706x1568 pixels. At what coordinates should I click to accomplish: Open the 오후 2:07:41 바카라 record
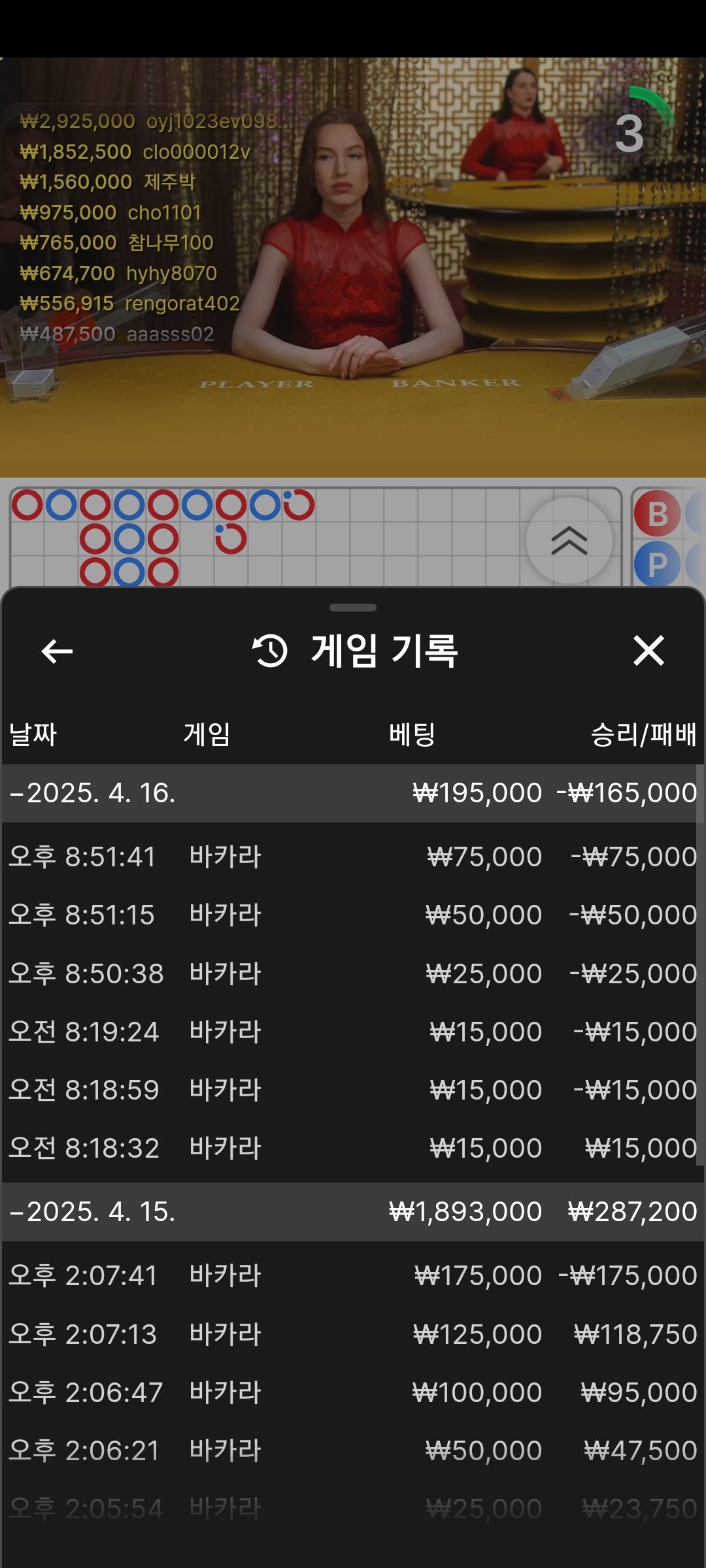coord(353,1275)
